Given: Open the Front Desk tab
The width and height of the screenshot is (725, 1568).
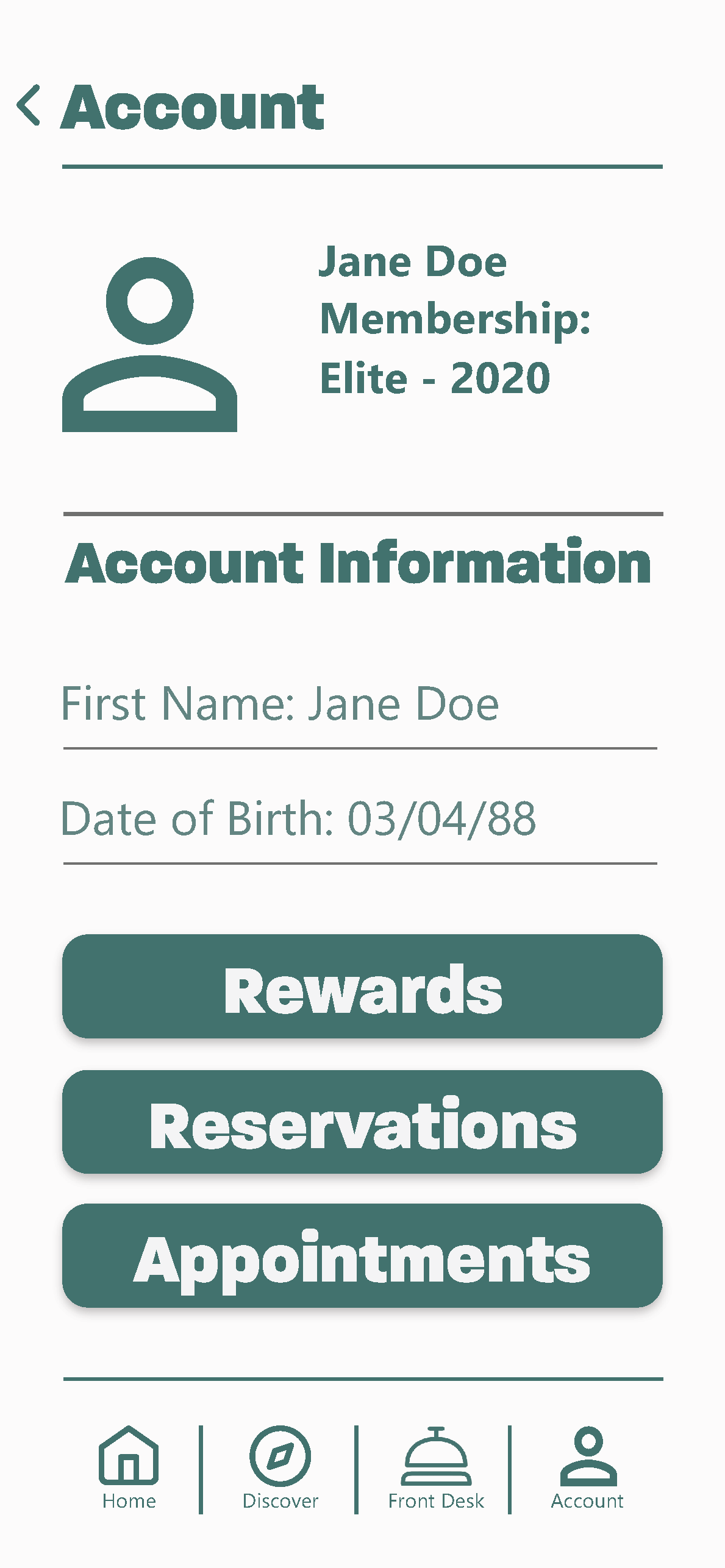Looking at the screenshot, I should pos(436,1467).
